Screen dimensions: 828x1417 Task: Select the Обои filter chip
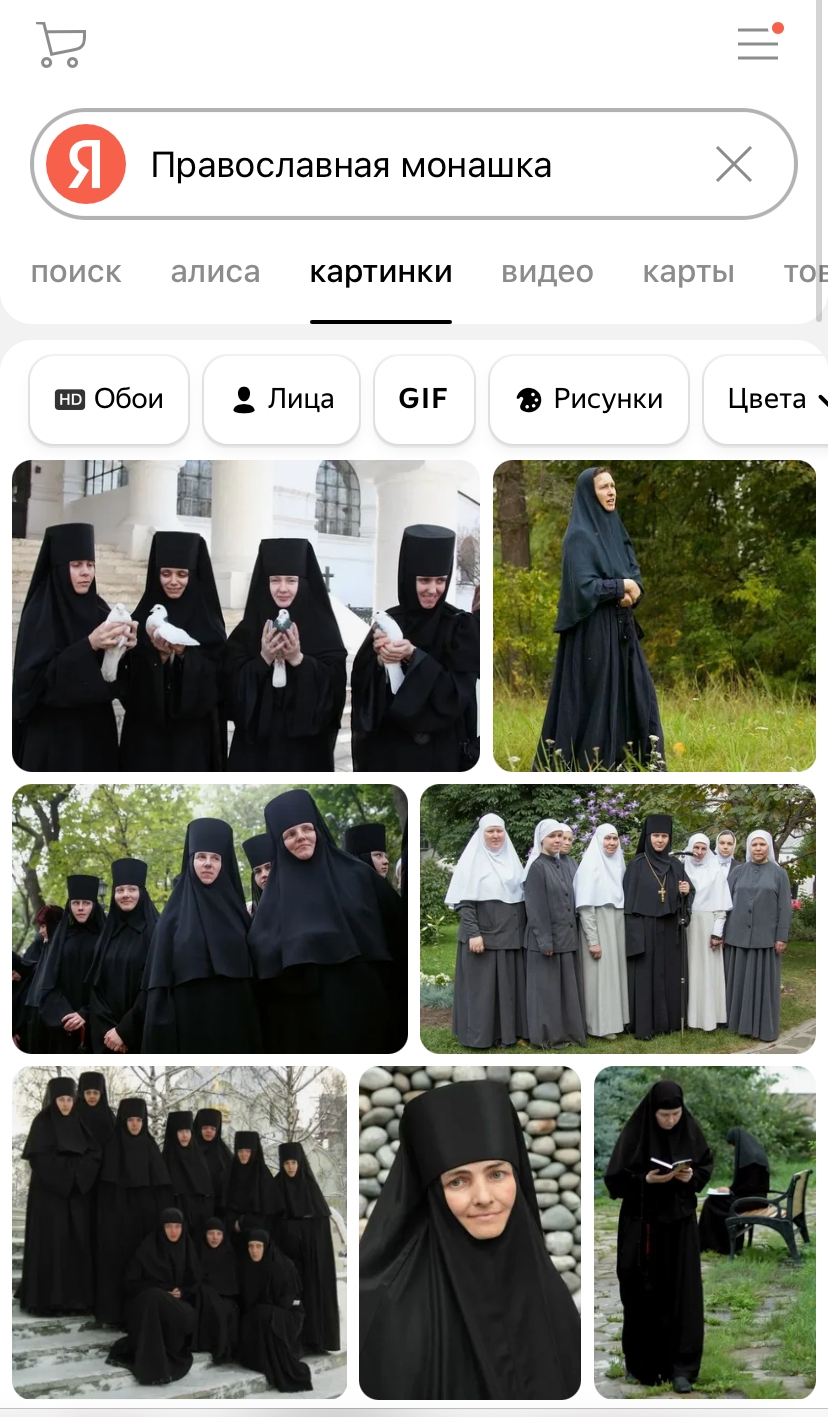[109, 399]
